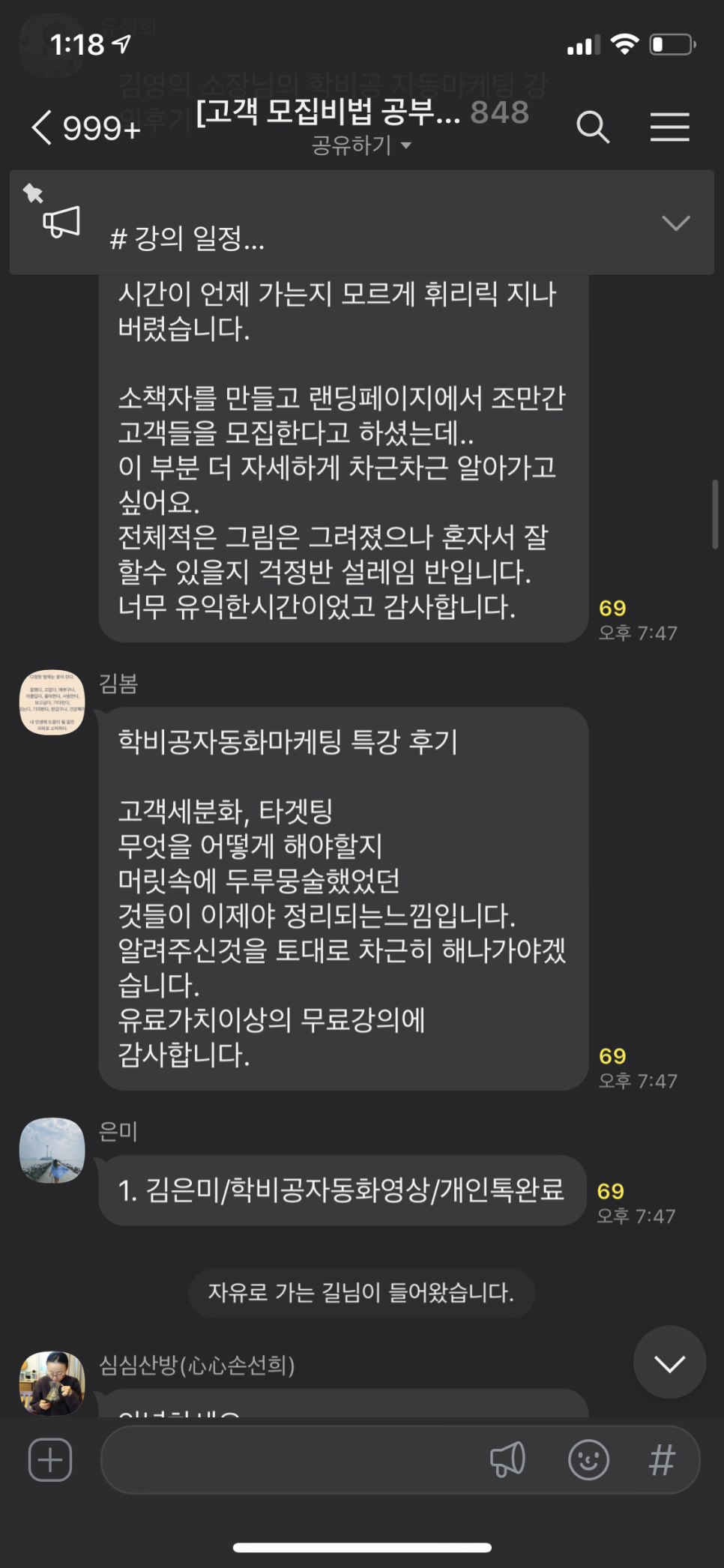Open 은미's profile picture
Viewport: 724px width, 1568px height.
[52, 1151]
